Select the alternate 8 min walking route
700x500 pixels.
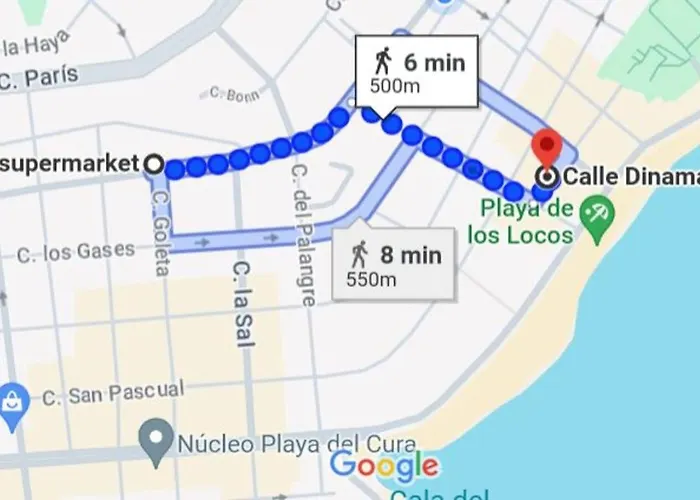point(394,266)
